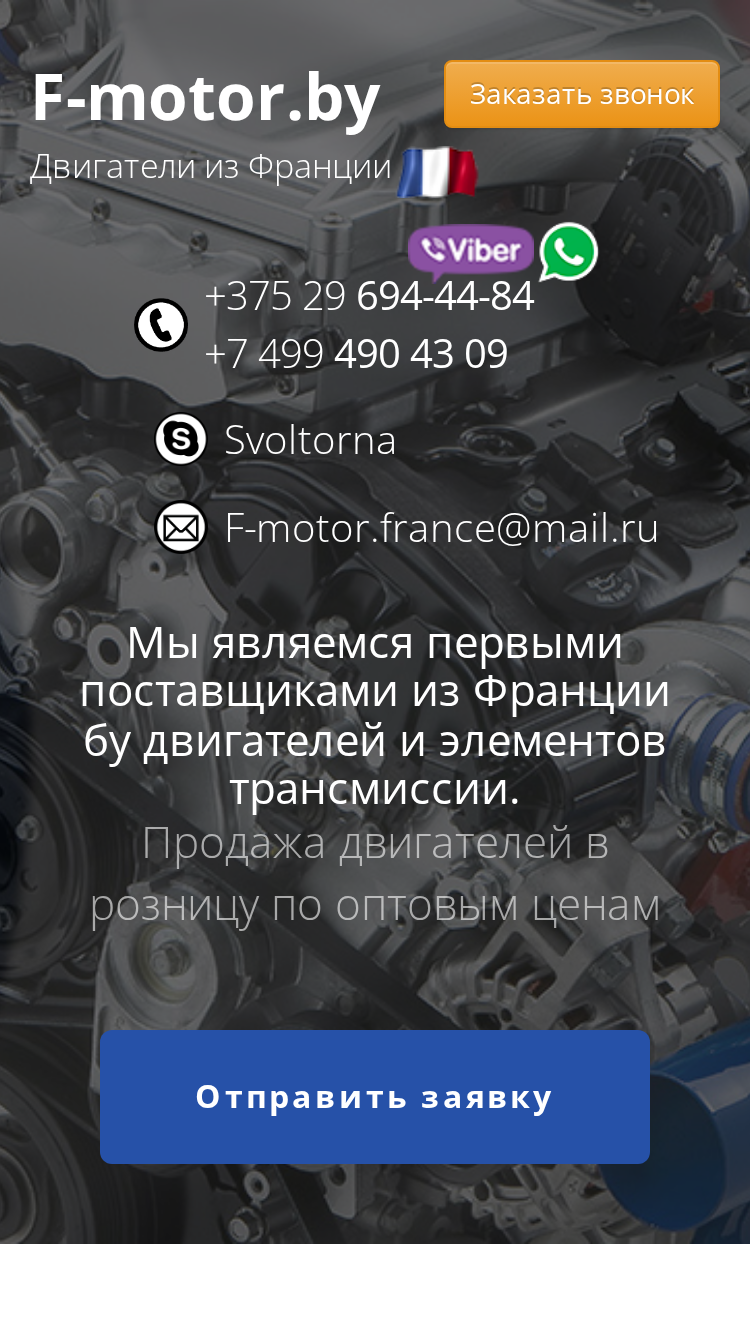Screen dimensions: 750x1334
Task: Call the +7 499 490 43 09 number
Action: click(x=356, y=354)
